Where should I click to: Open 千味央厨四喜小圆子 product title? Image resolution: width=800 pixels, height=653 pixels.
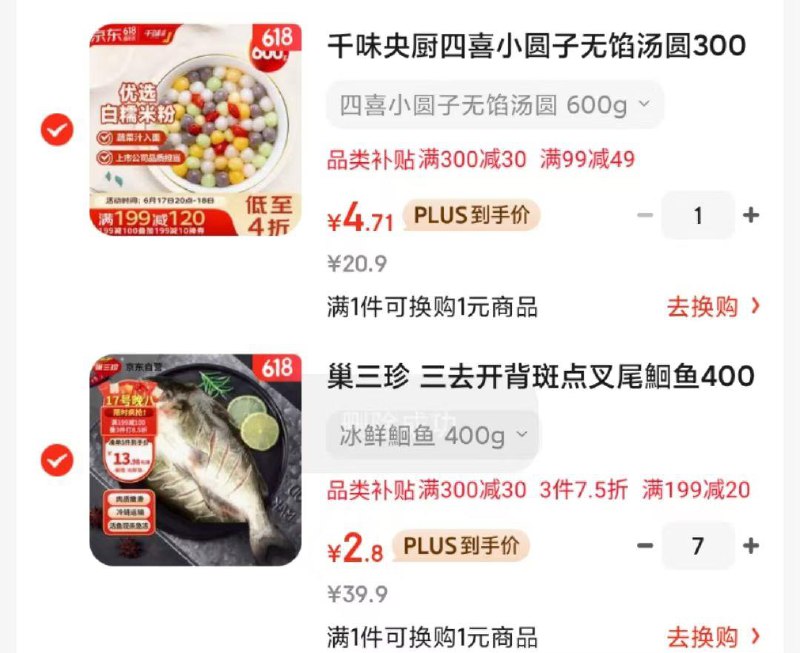click(537, 46)
